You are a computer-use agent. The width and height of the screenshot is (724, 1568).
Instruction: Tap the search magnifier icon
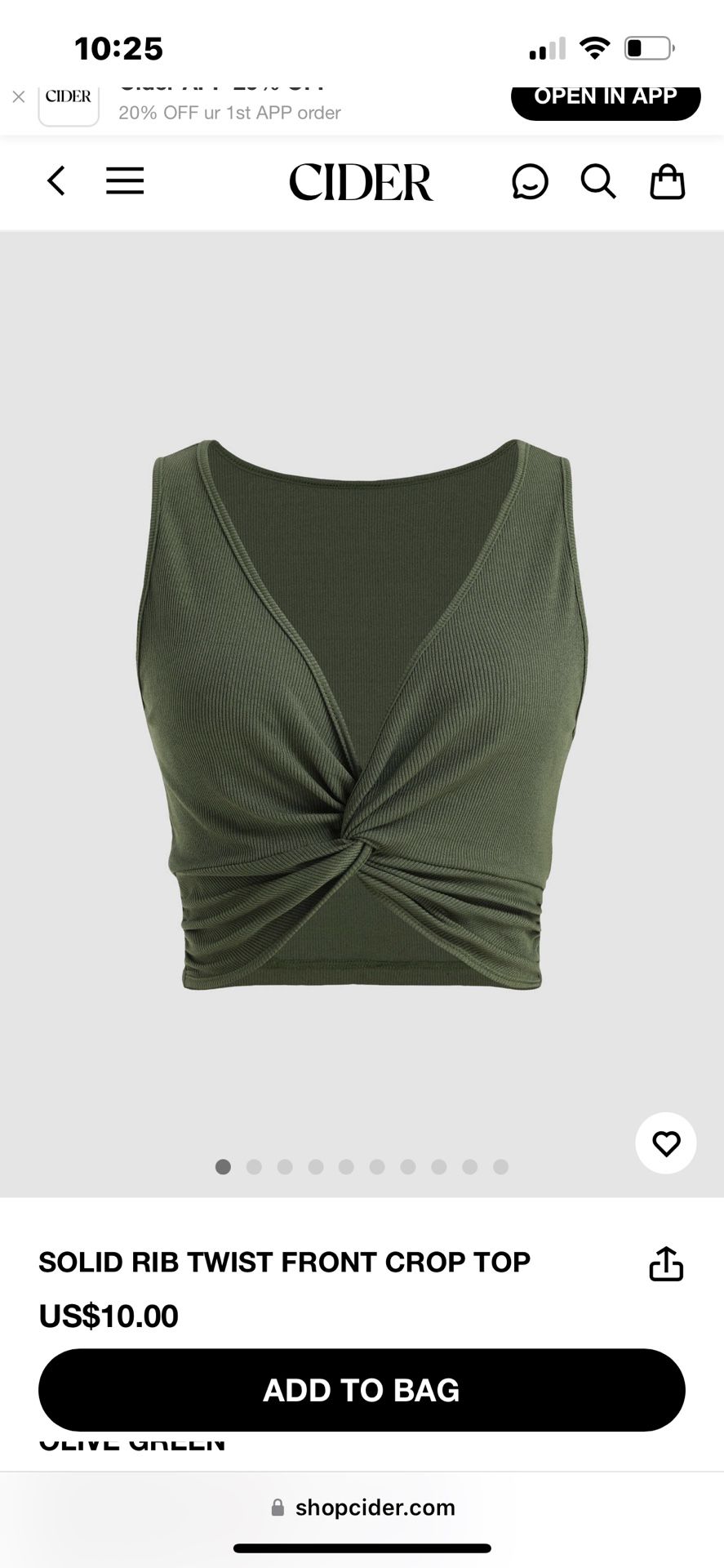point(598,181)
